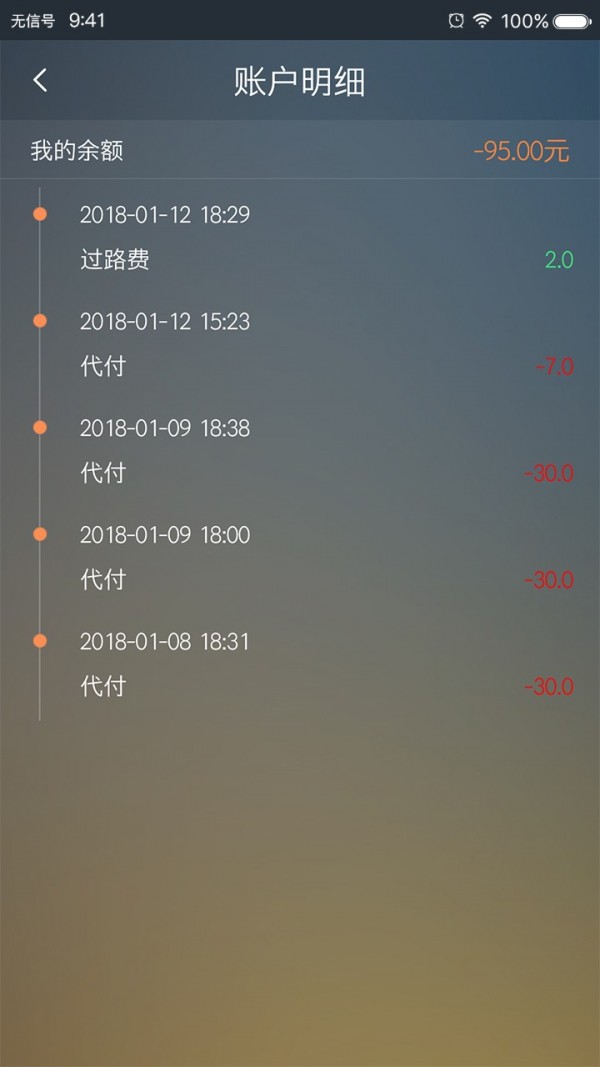Viewport: 600px width, 1067px height.
Task: Go back from 账户明细
Action: click(x=40, y=80)
